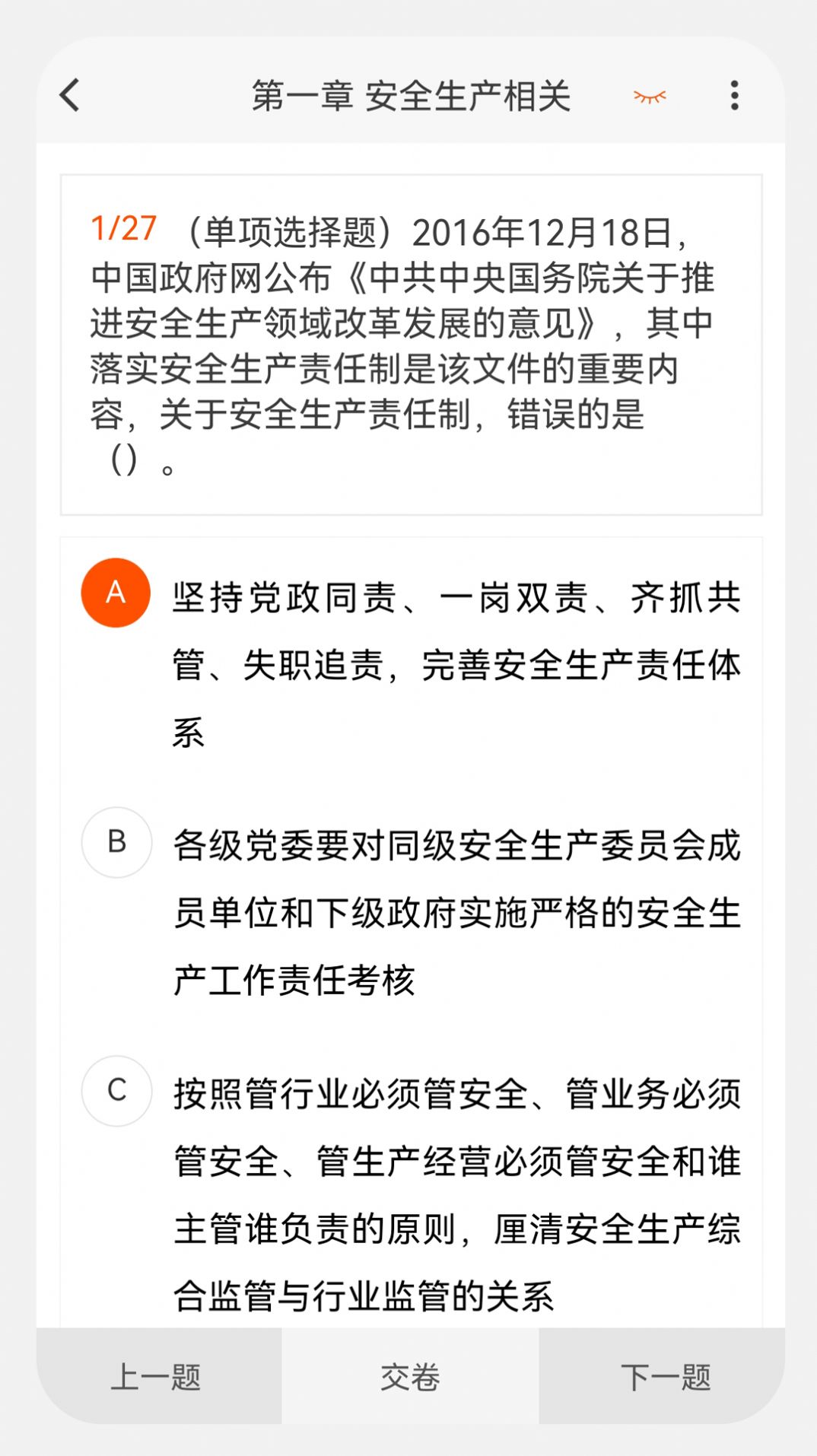817x1456 pixels.
Task: Submit the exam with 交卷
Action: [410, 1376]
